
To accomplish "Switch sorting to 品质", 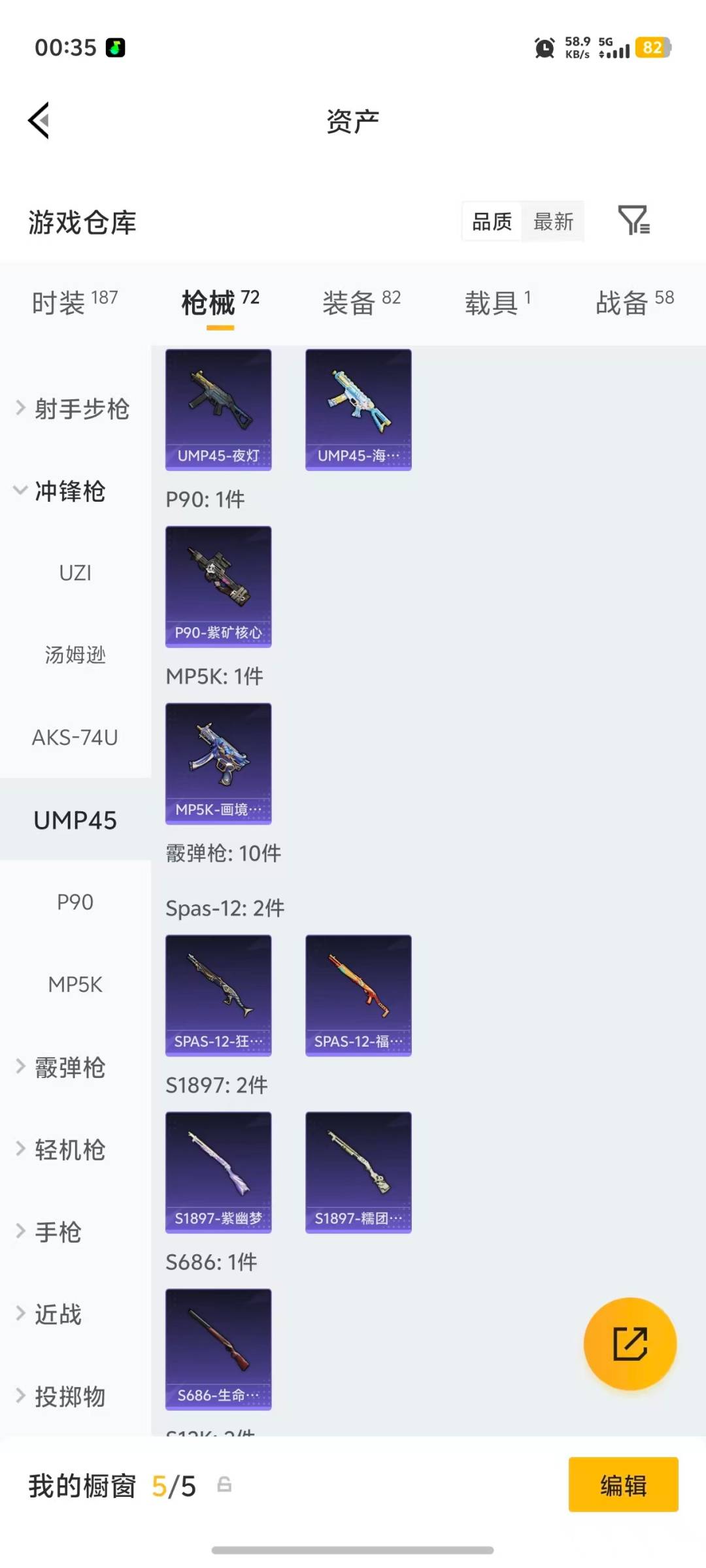I will 490,221.
